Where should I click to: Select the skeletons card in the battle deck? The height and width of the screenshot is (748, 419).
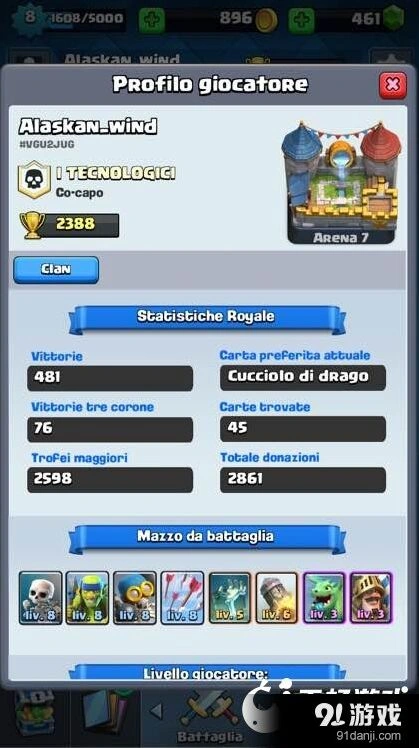(x=41, y=598)
